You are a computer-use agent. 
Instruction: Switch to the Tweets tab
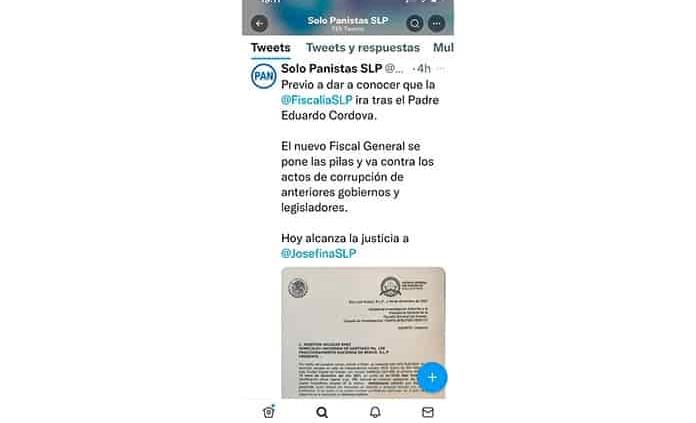point(270,48)
